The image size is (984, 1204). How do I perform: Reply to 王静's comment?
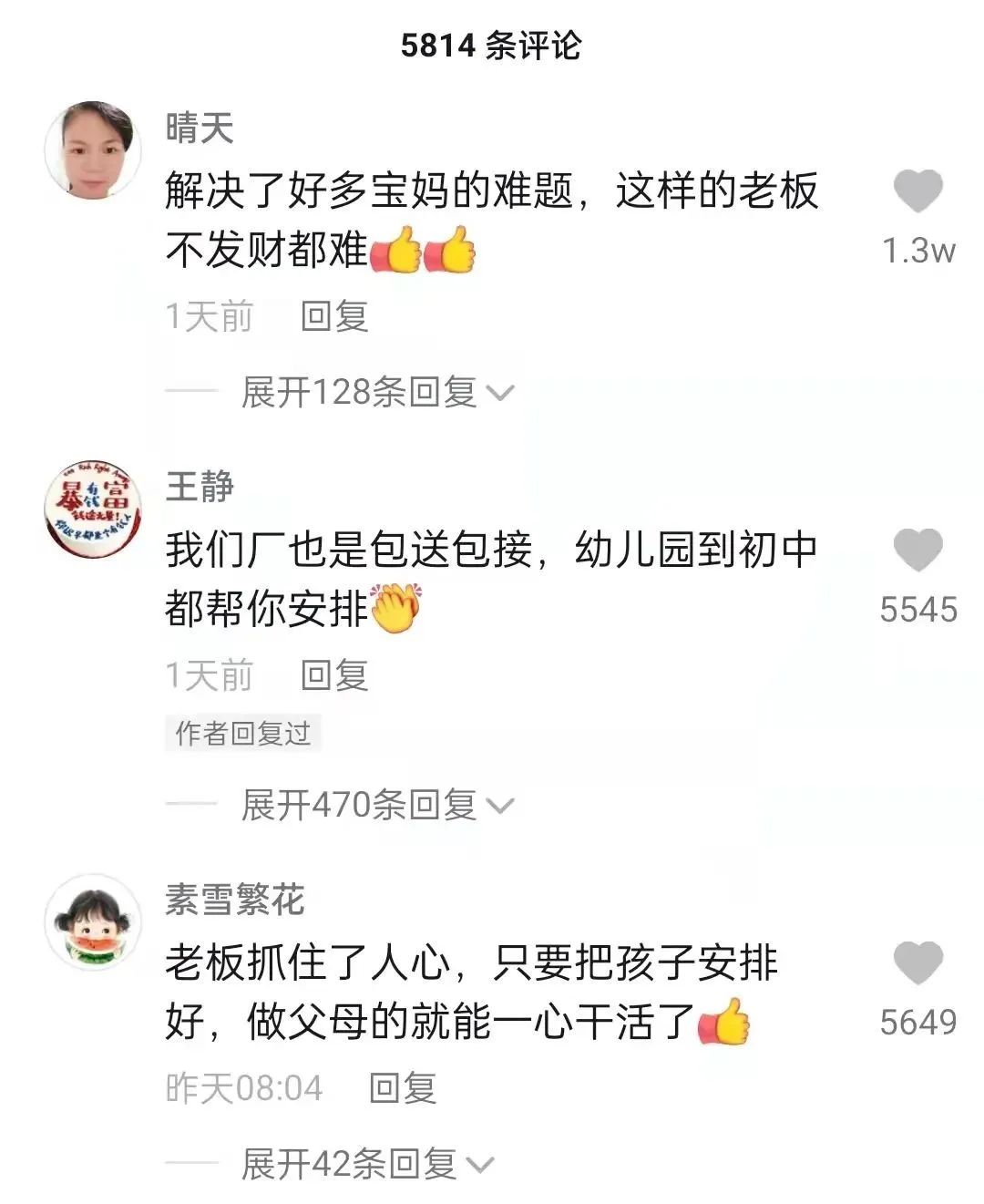point(334,676)
